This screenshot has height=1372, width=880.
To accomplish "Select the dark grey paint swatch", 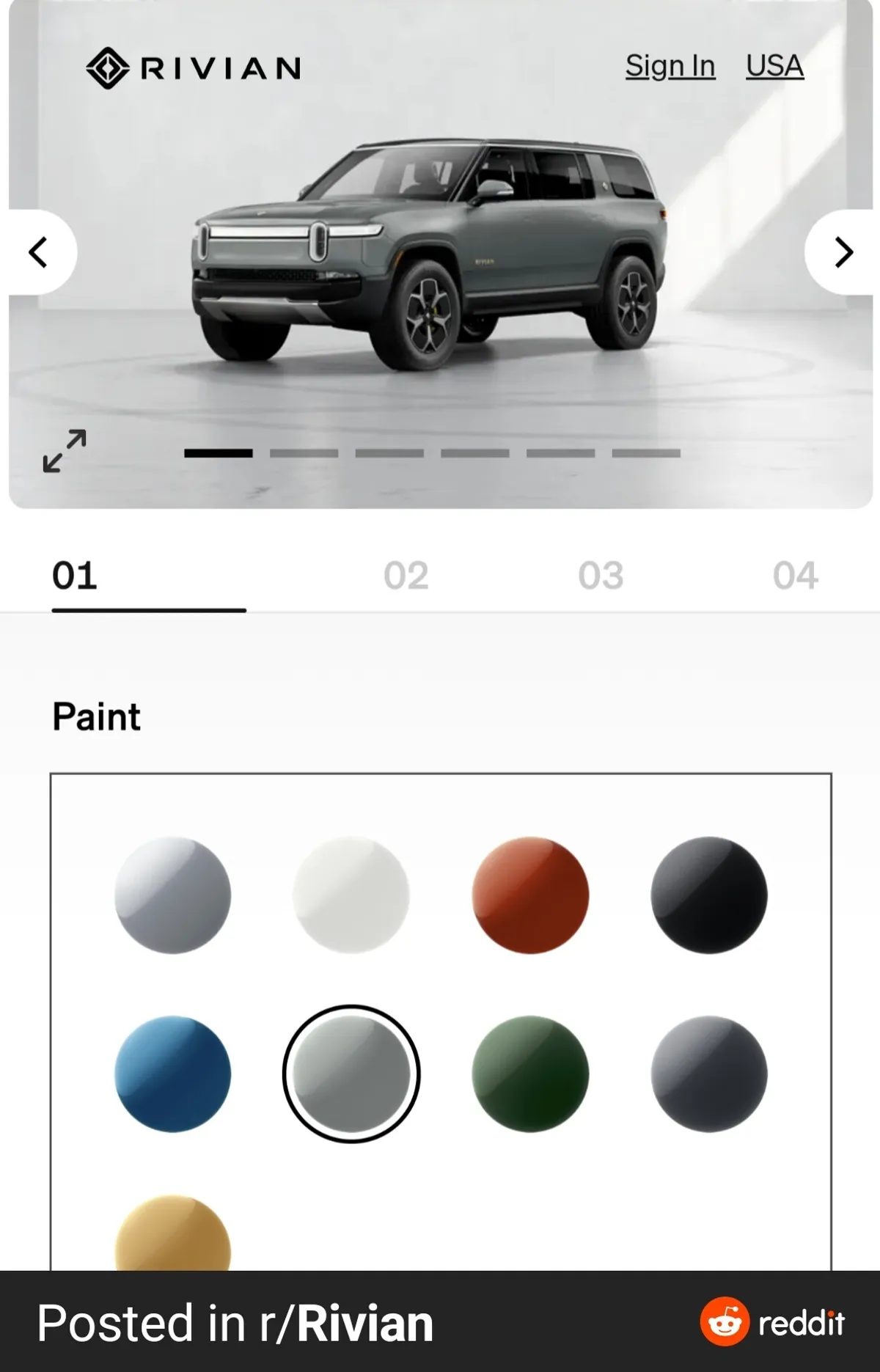I will 709,1074.
